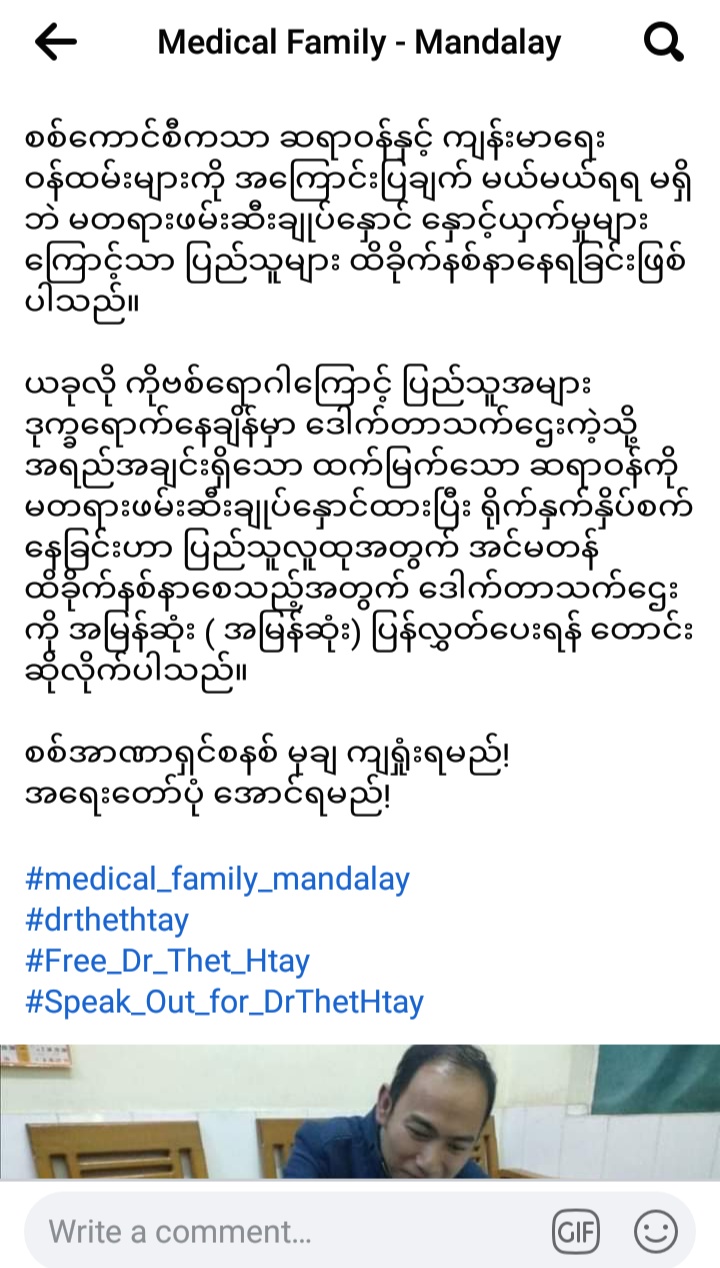Screen dimensions: 720x1268
Task: Open hashtag #medical_family_mandalay
Action: point(217,879)
